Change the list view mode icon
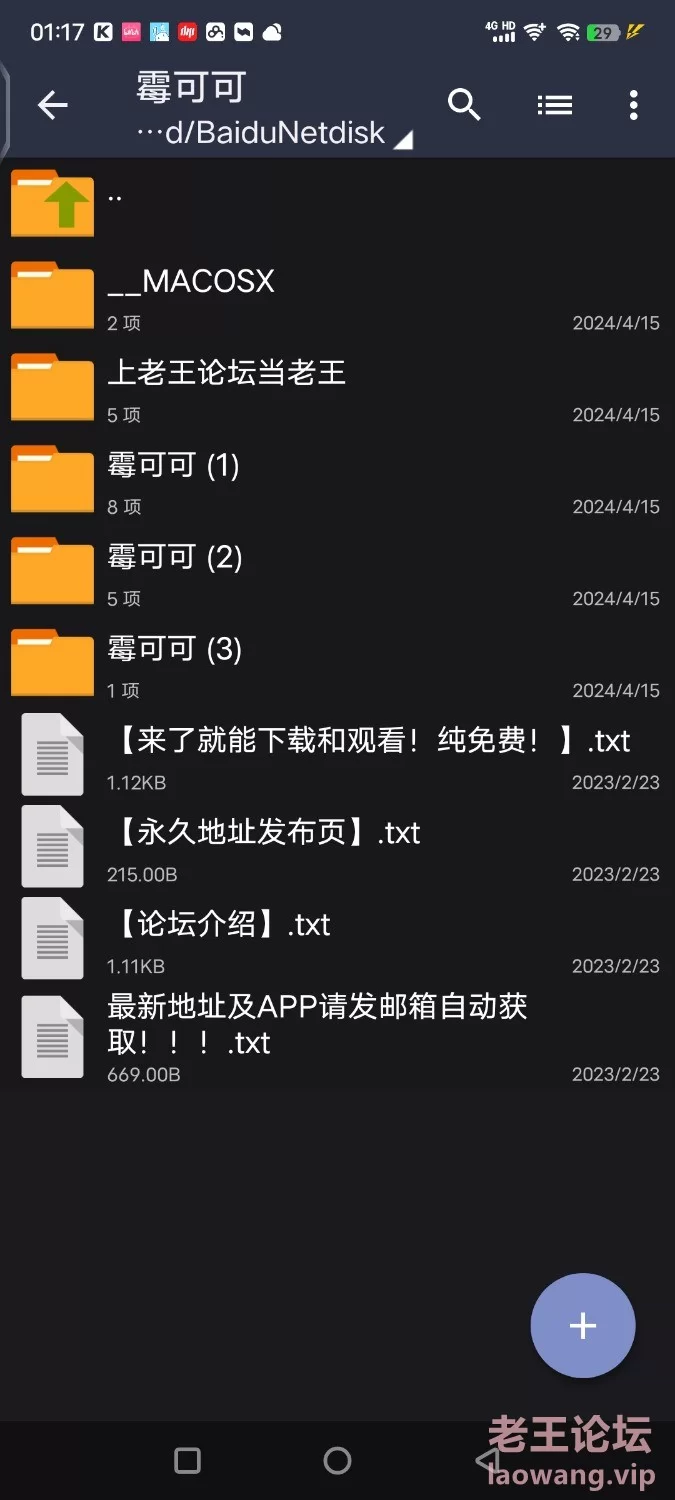675x1500 pixels. click(555, 104)
